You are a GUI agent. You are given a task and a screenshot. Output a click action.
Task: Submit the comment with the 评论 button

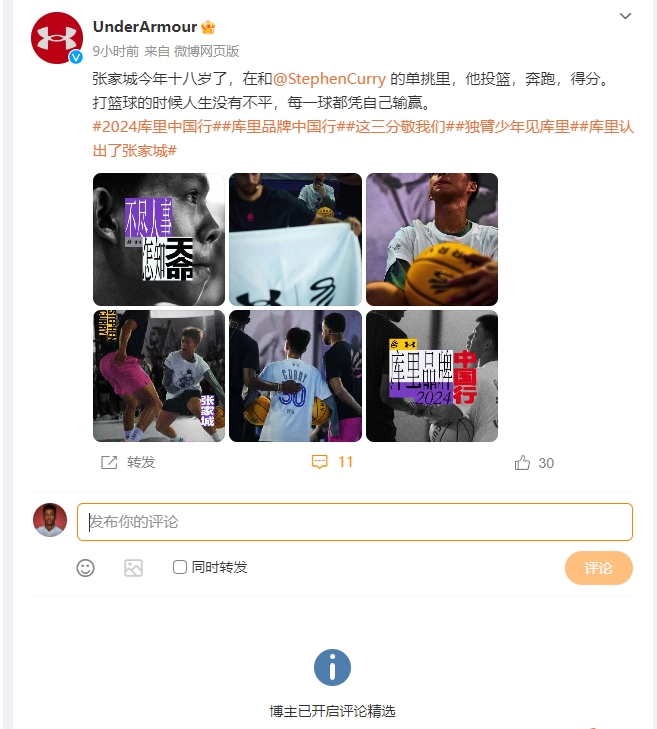(598, 567)
